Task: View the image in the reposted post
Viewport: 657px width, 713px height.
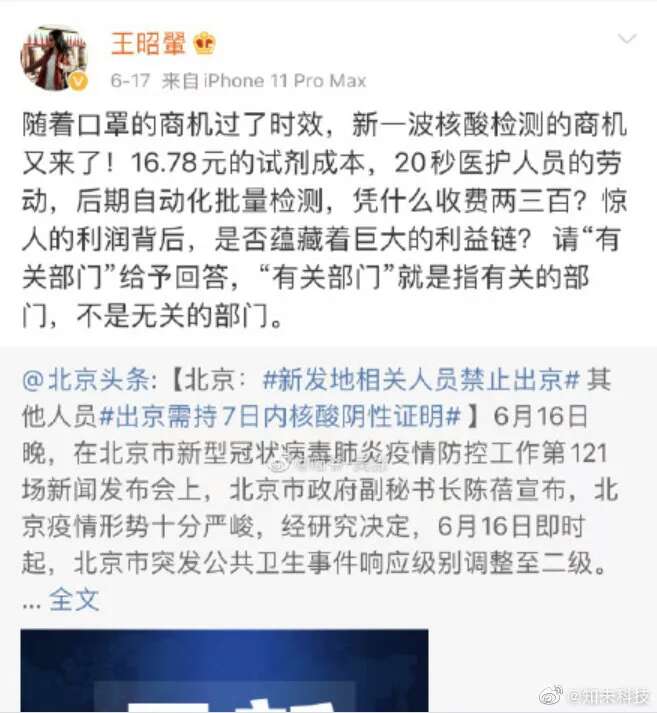Action: (x=225, y=670)
